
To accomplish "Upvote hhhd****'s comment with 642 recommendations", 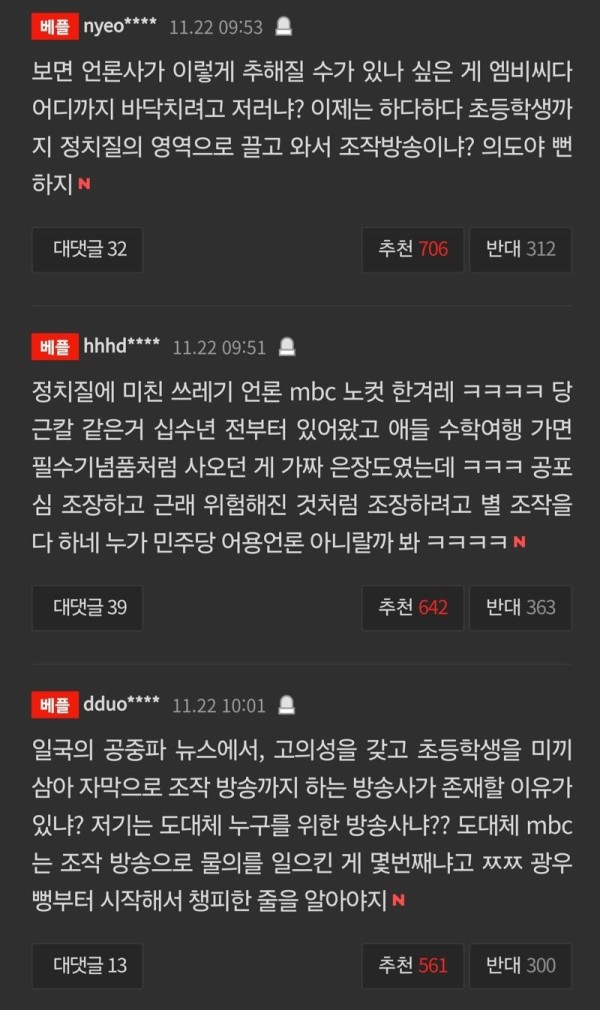I will [412, 607].
